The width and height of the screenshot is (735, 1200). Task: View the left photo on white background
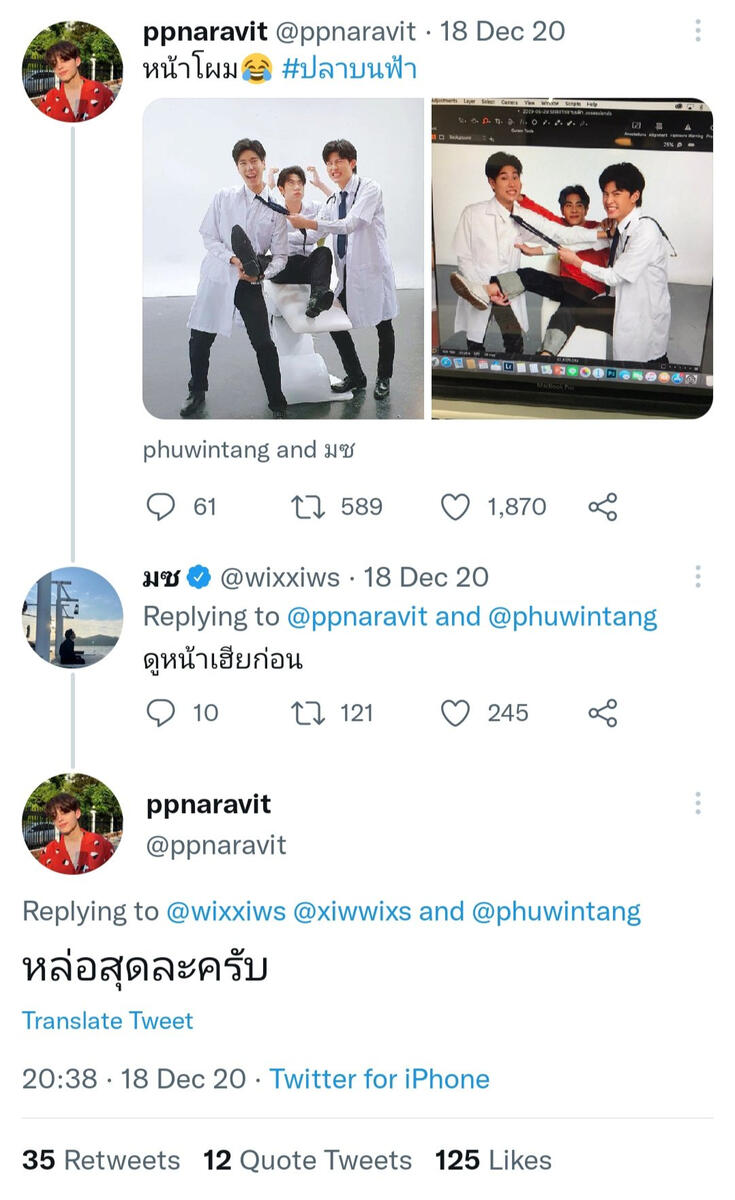tap(283, 258)
